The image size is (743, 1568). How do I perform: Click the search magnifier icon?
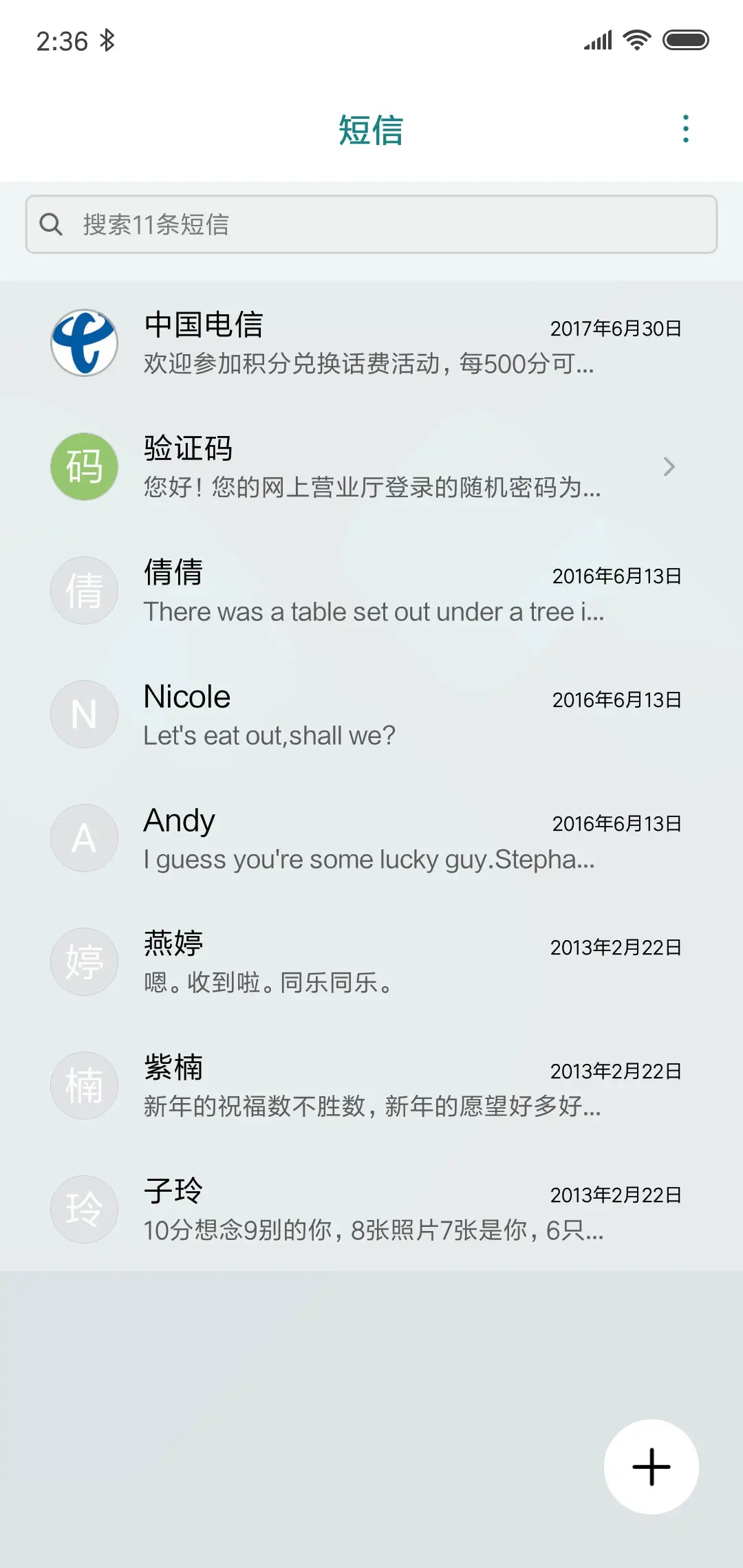(x=52, y=224)
